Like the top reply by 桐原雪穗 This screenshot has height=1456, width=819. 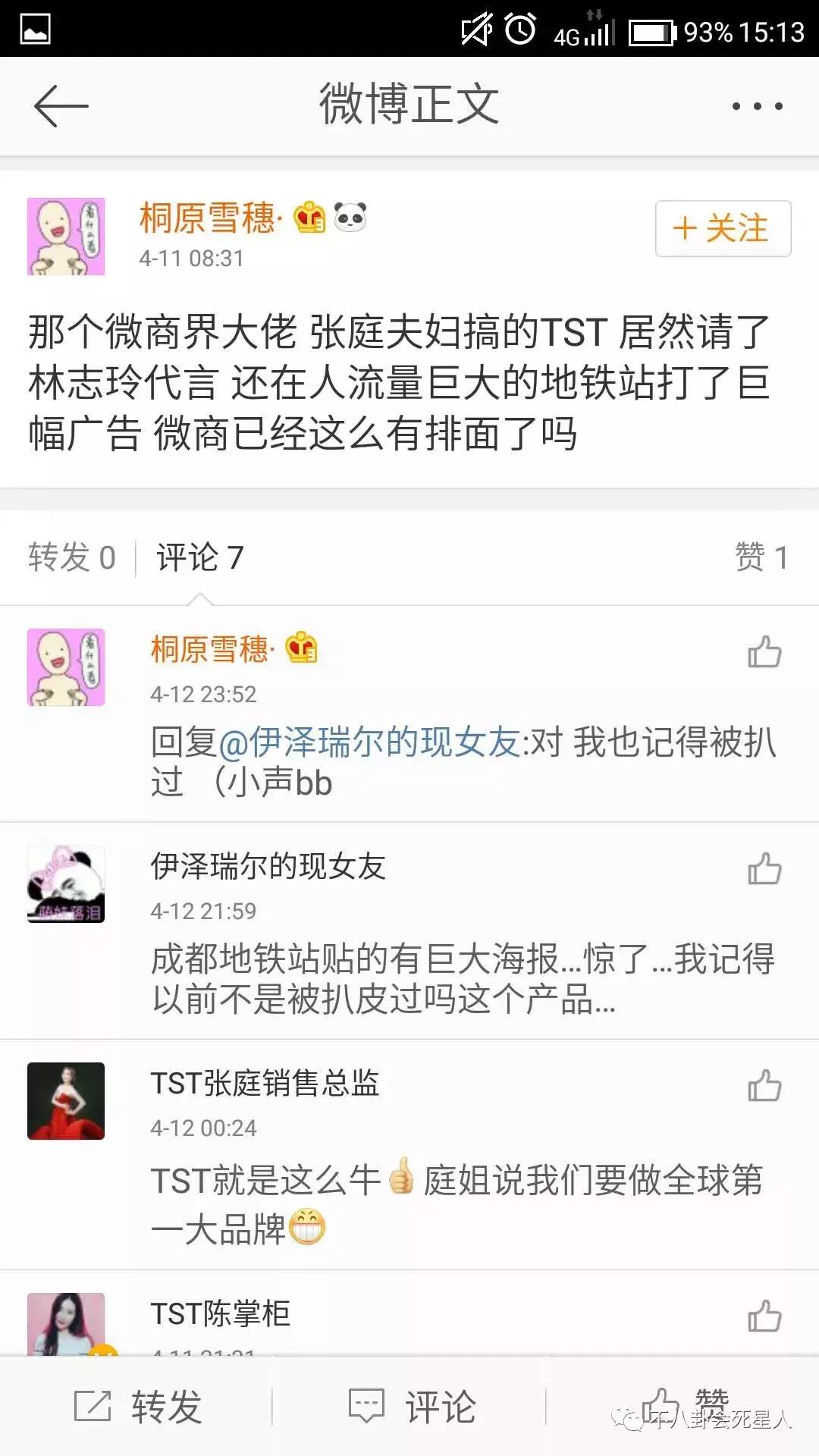tap(766, 652)
